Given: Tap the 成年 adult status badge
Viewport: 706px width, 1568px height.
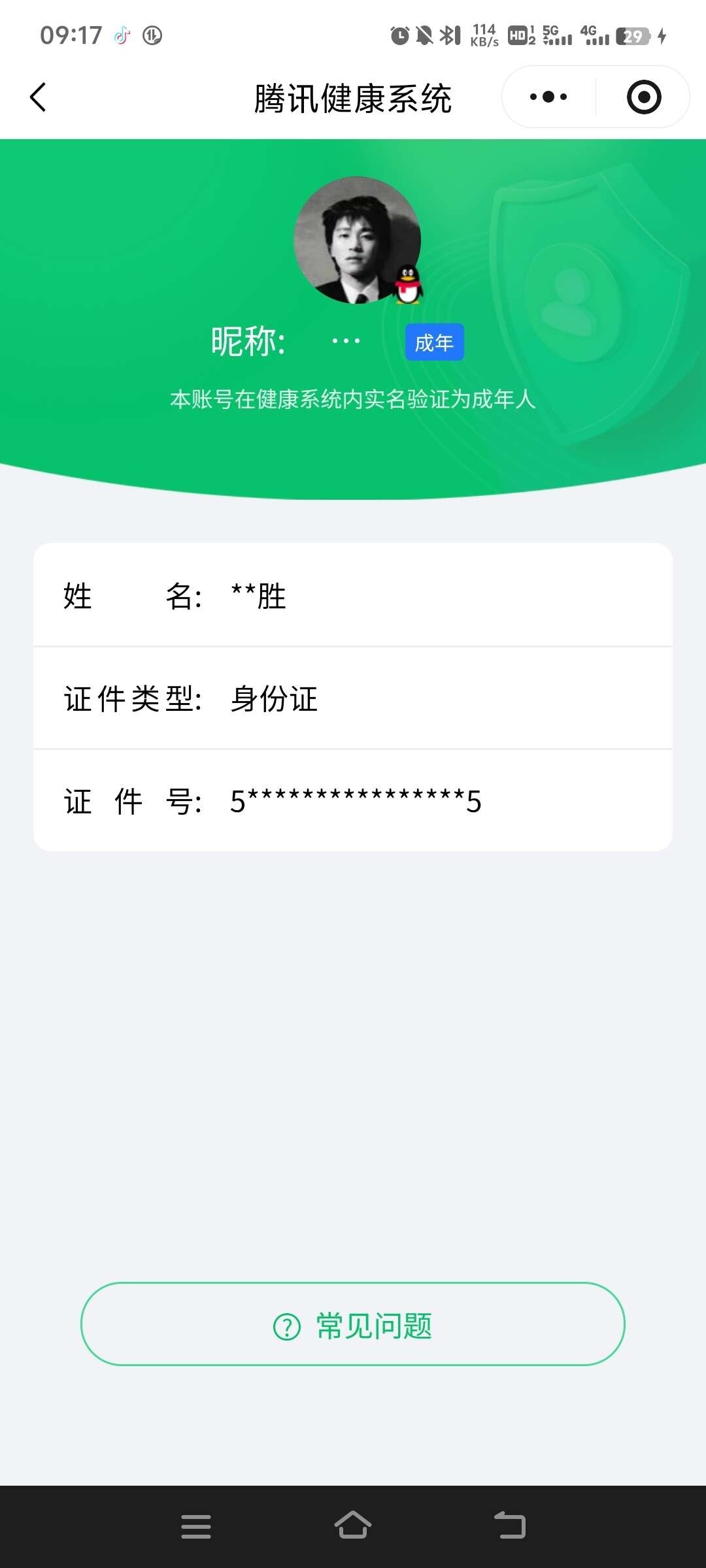Looking at the screenshot, I should (435, 342).
